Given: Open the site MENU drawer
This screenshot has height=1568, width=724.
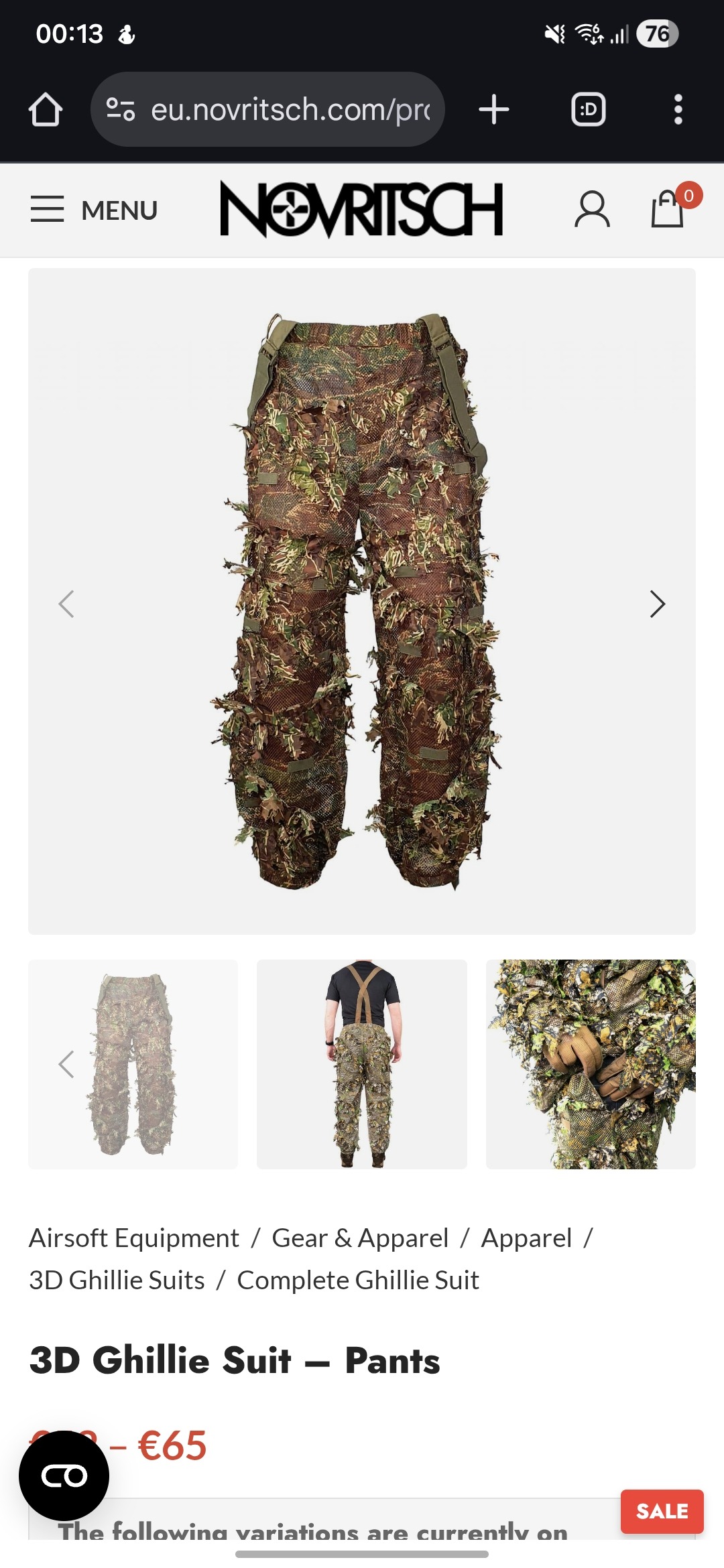Looking at the screenshot, I should tap(94, 210).
